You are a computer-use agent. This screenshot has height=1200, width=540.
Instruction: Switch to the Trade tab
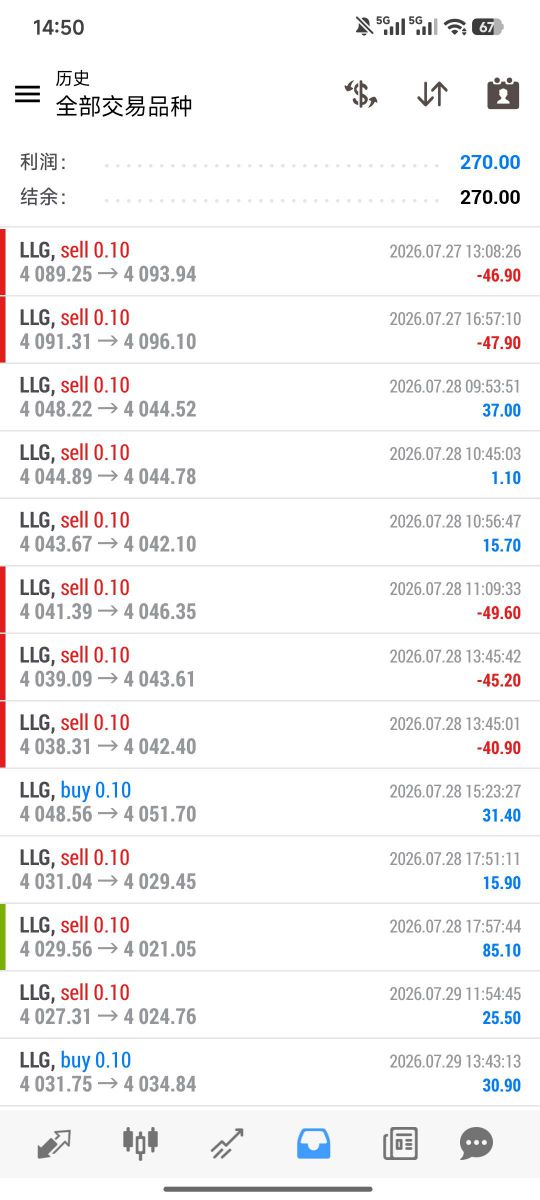click(227, 1143)
